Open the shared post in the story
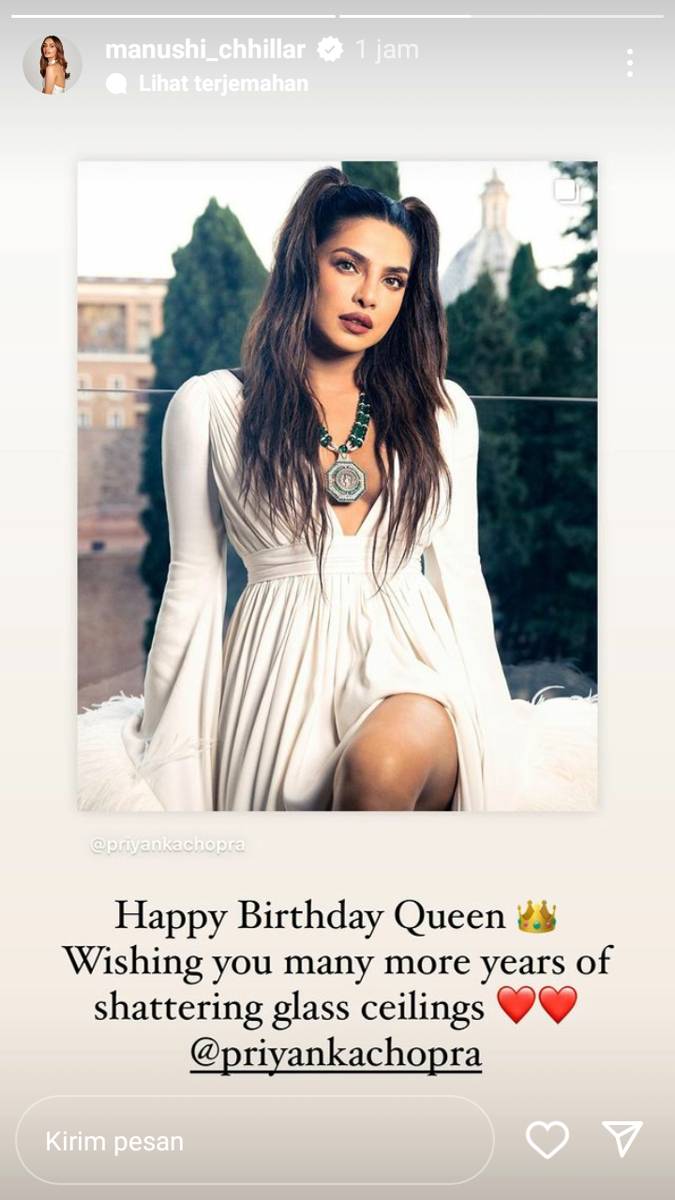This screenshot has height=1200, width=675. click(x=337, y=485)
